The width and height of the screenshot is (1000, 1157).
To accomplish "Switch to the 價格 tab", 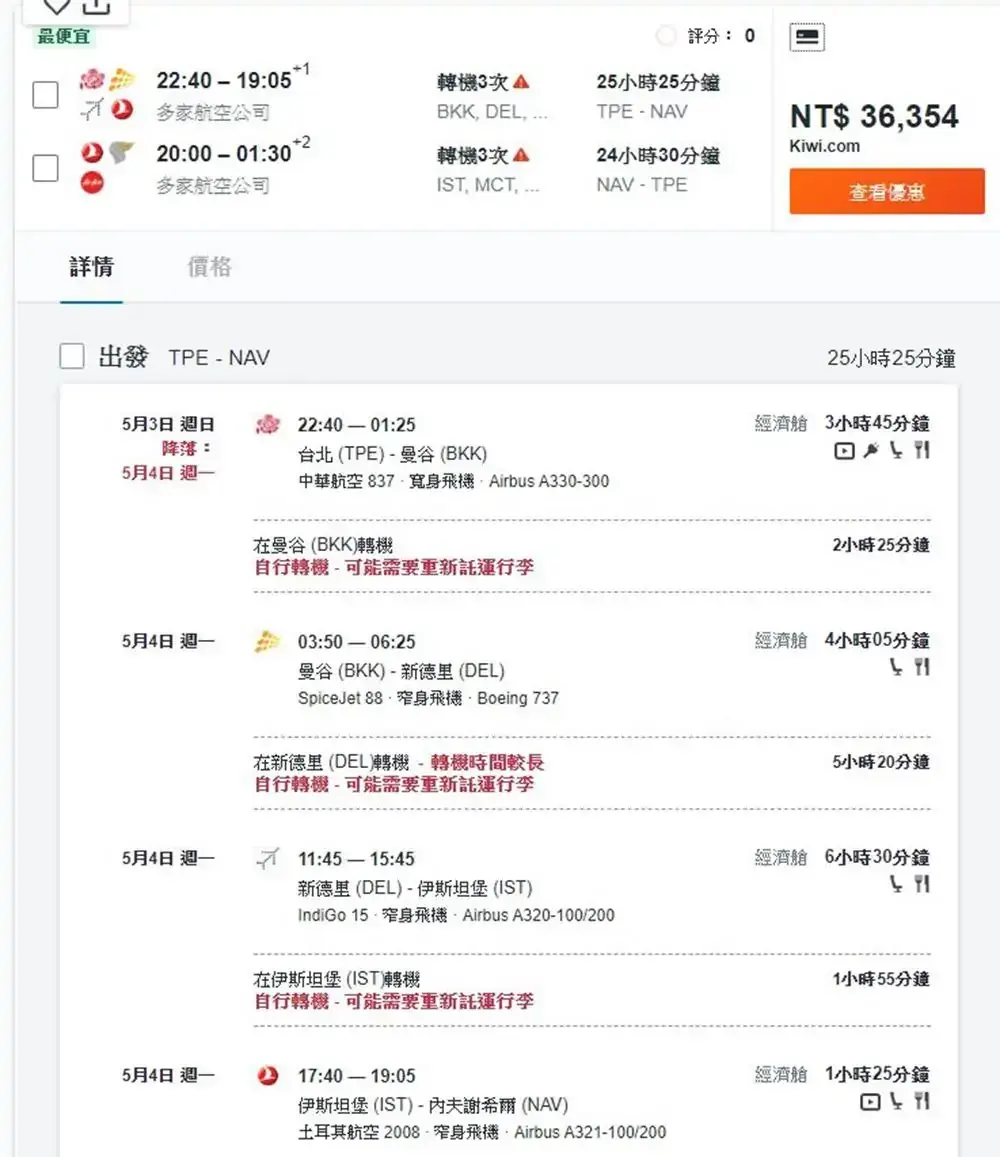I will (210, 267).
